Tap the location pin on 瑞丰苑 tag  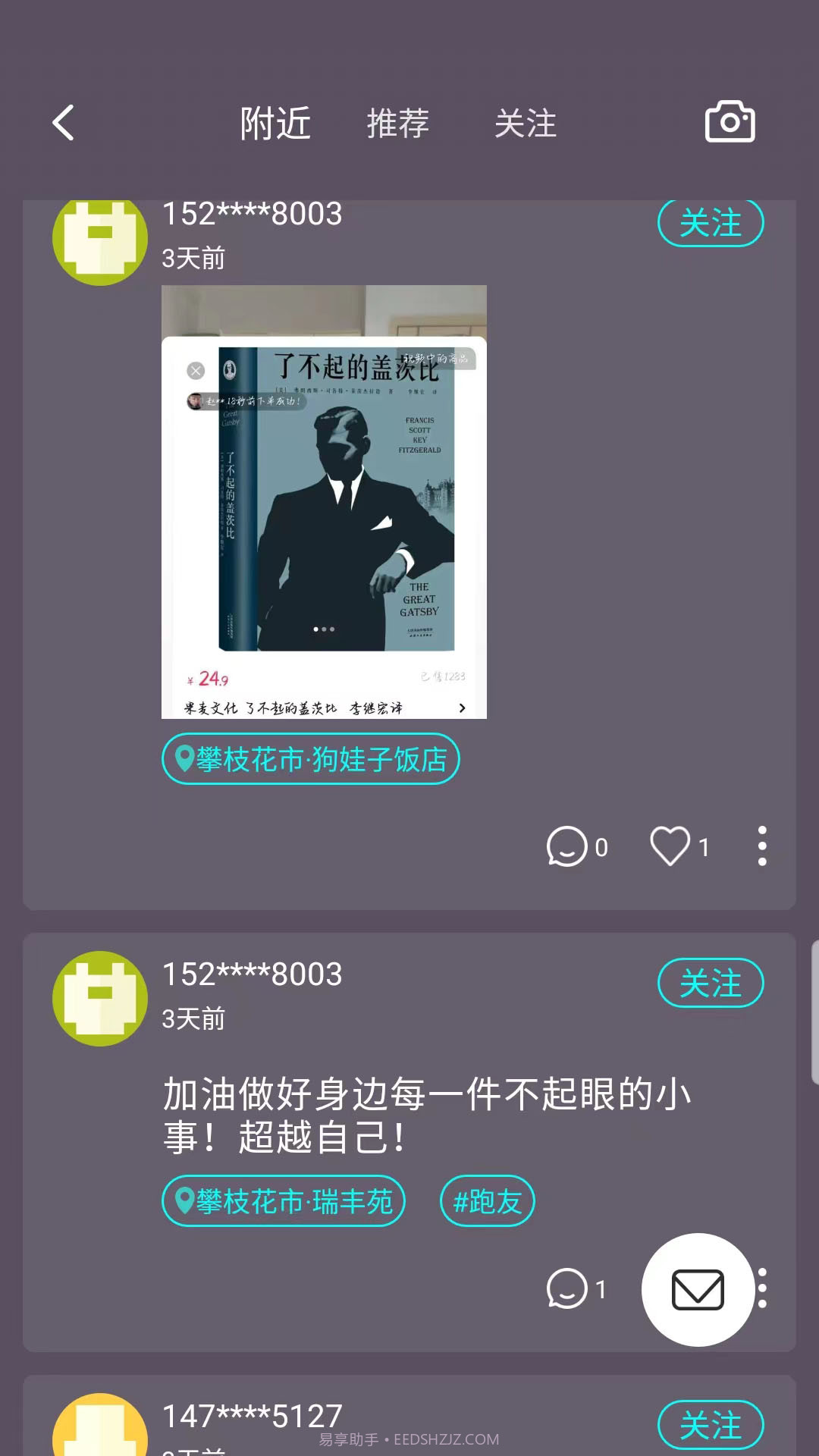pos(184,1200)
